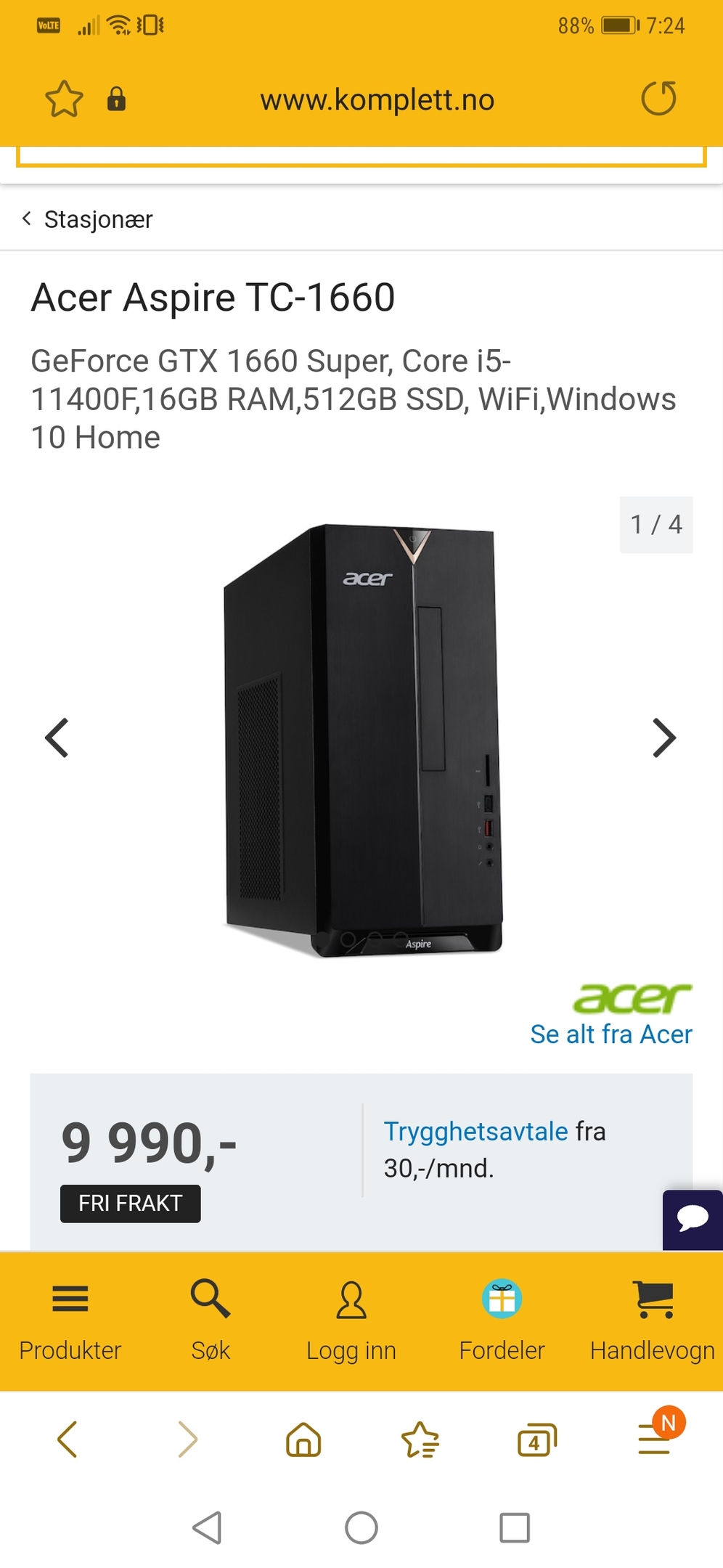This screenshot has width=723, height=1568.
Task: View the four open browser tabs
Action: 537,1440
